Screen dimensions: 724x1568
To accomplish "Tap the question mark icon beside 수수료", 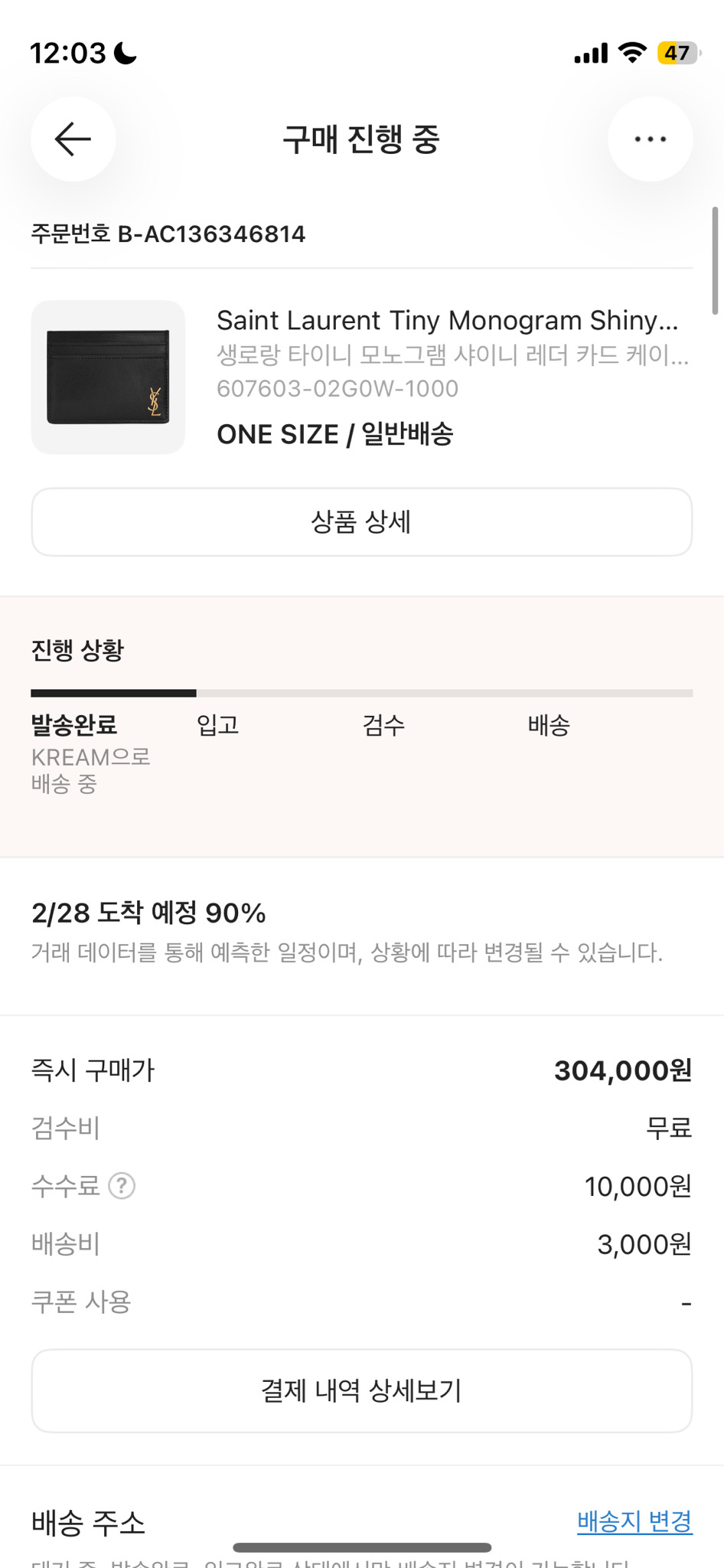I will pyautogui.click(x=121, y=1186).
